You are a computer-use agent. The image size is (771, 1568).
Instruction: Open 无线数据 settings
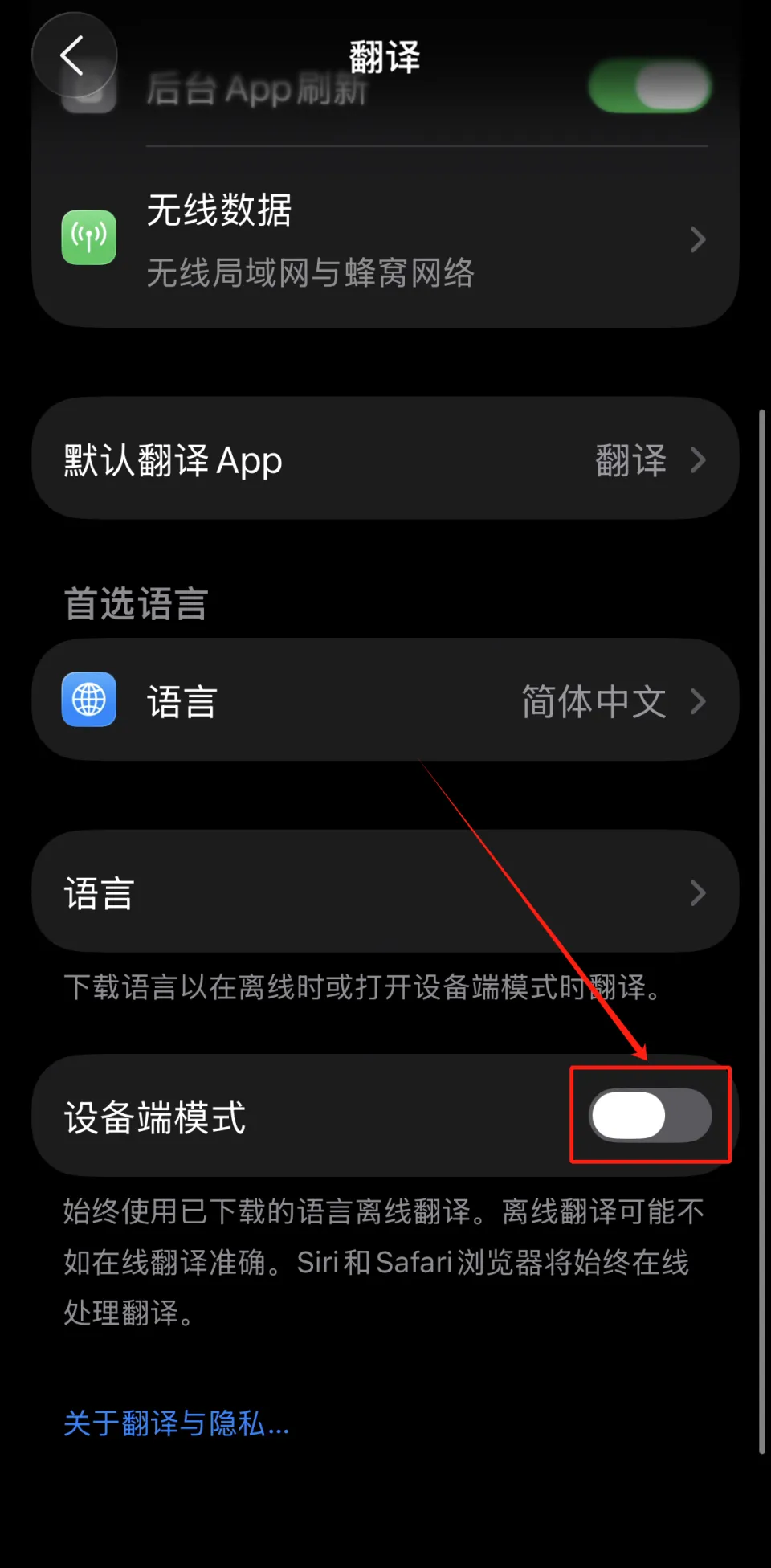pyautogui.click(x=385, y=239)
